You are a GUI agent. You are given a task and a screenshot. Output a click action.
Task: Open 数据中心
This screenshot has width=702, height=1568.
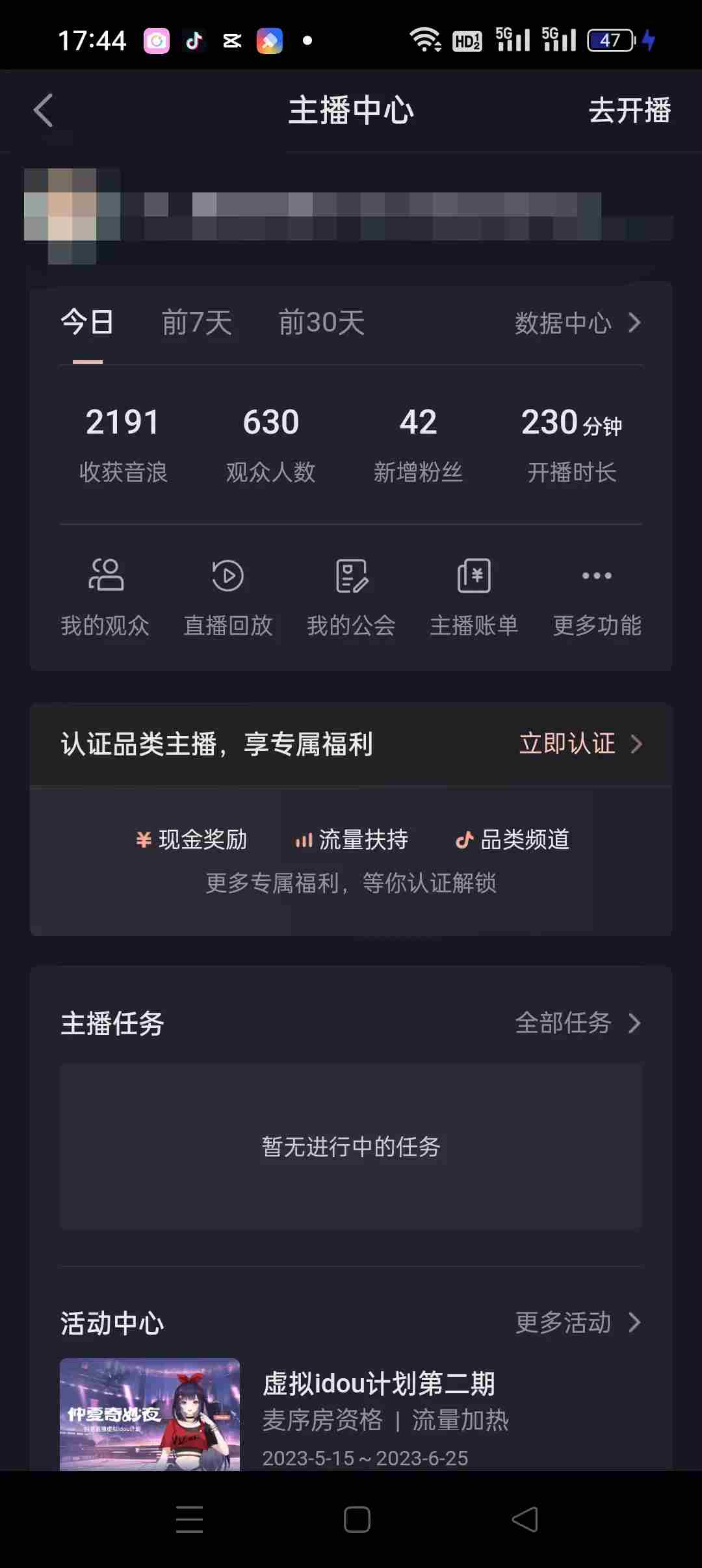pyautogui.click(x=577, y=322)
